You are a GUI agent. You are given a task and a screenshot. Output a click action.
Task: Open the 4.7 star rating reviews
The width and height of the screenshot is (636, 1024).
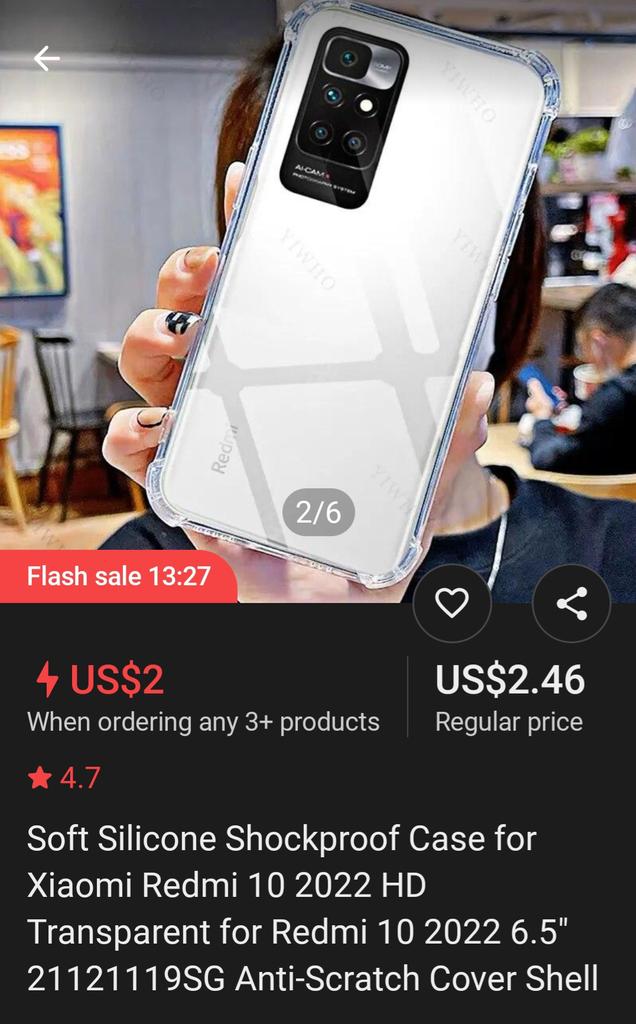point(65,778)
